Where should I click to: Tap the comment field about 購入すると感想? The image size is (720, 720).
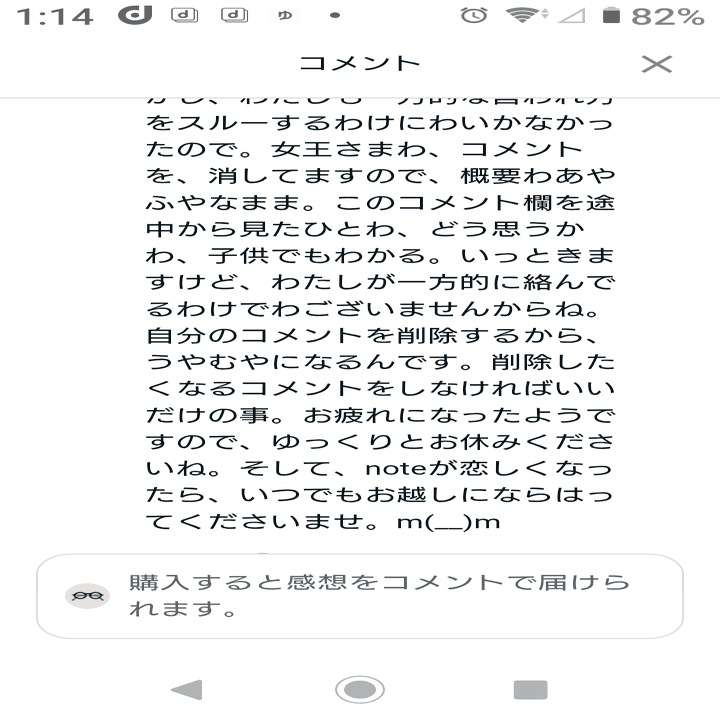pos(360,596)
